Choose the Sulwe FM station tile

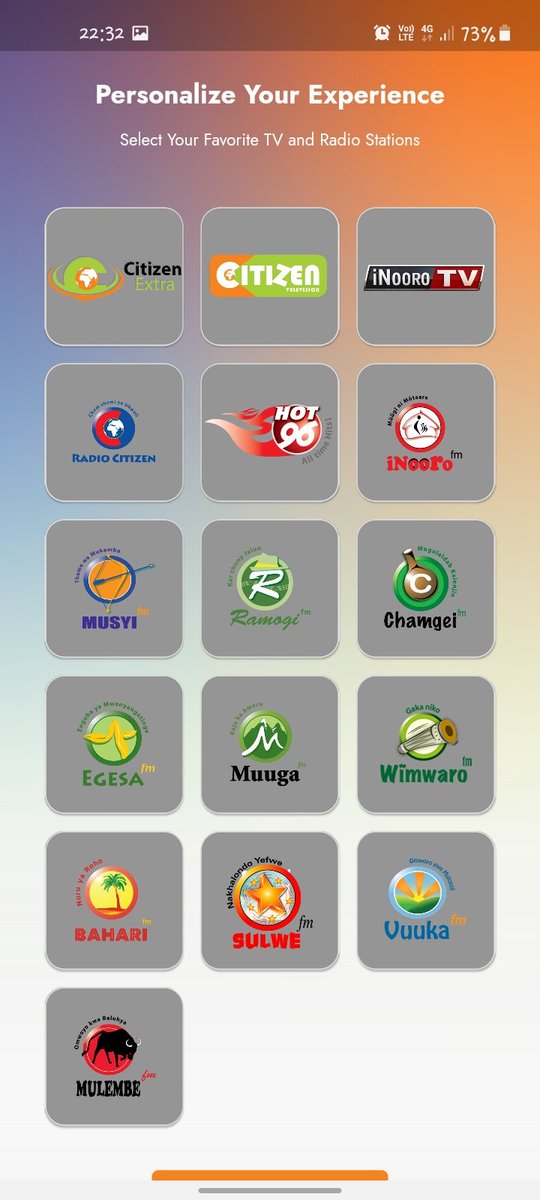(x=270, y=900)
